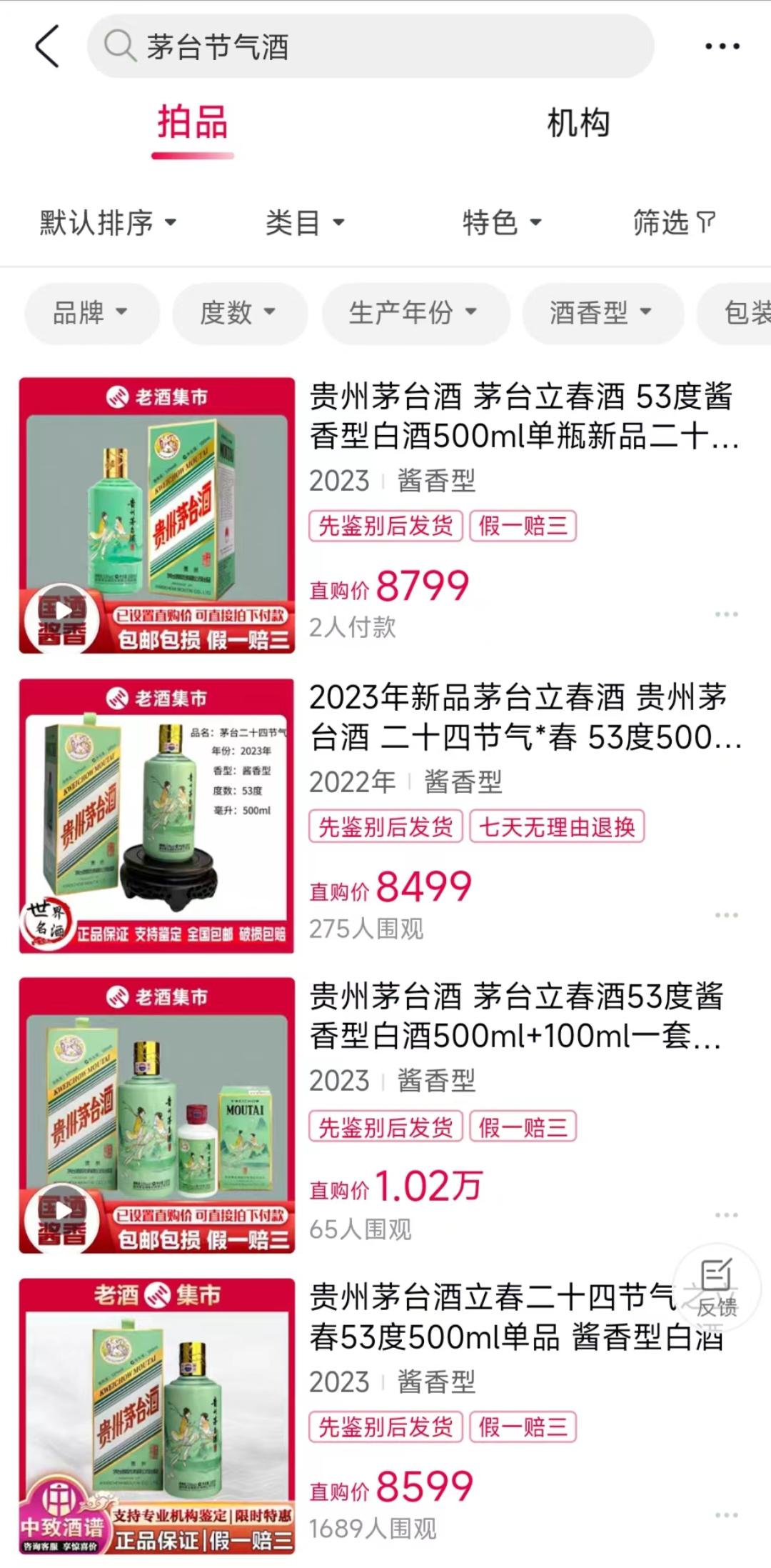
Task: Expand the 类目 category dropdown
Action: coord(303,222)
